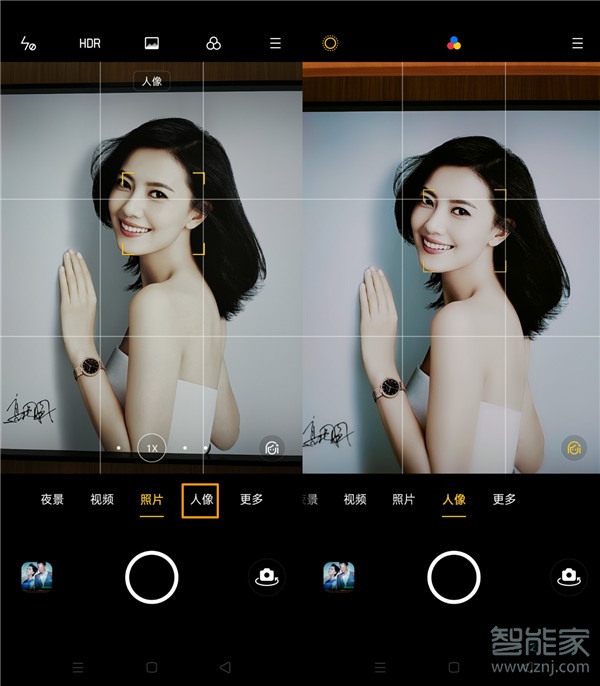Open the three-circle filter icon
Image resolution: width=600 pixels, height=686 pixels.
coord(213,44)
